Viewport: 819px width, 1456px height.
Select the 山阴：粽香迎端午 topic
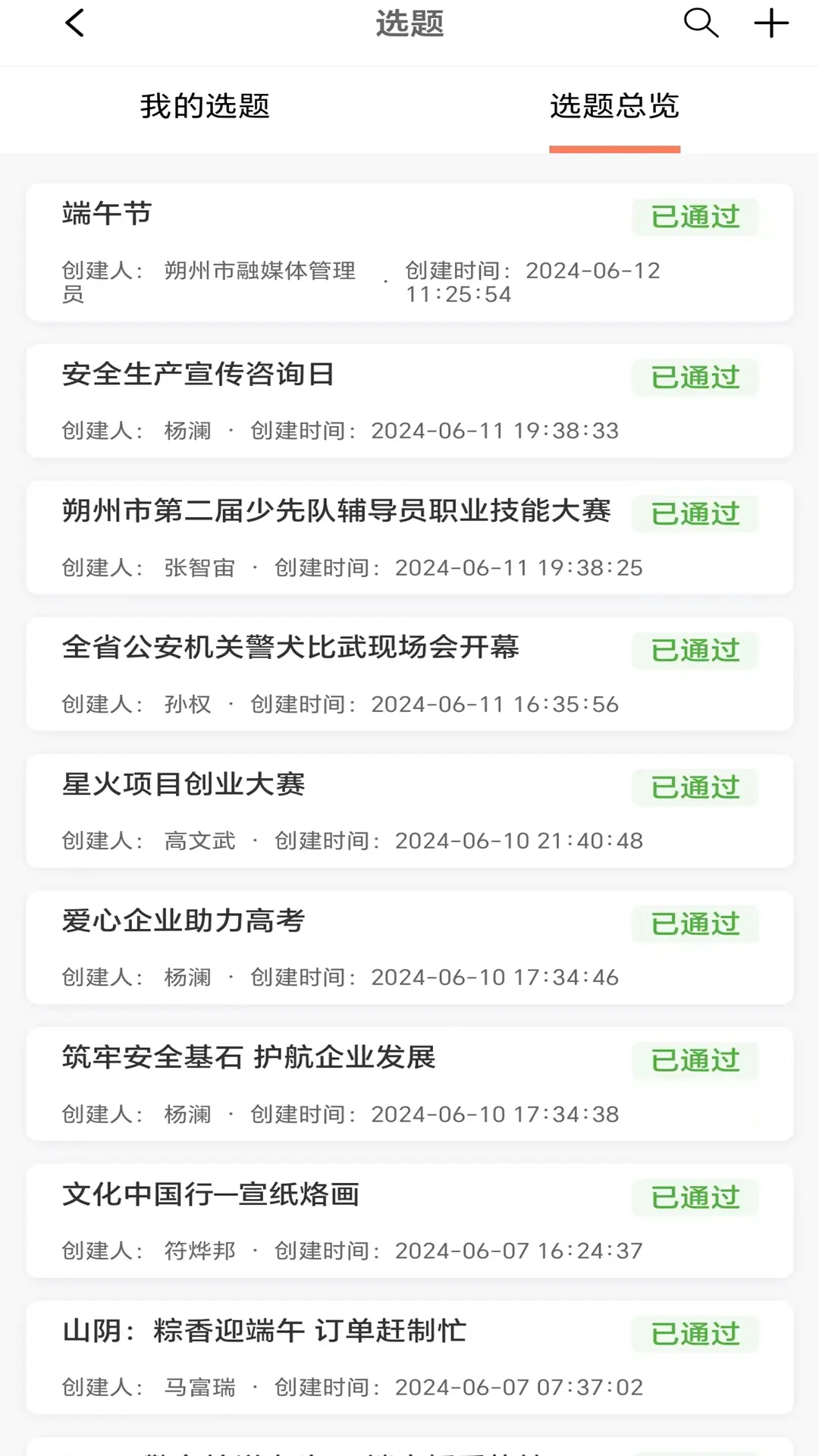point(265,1332)
